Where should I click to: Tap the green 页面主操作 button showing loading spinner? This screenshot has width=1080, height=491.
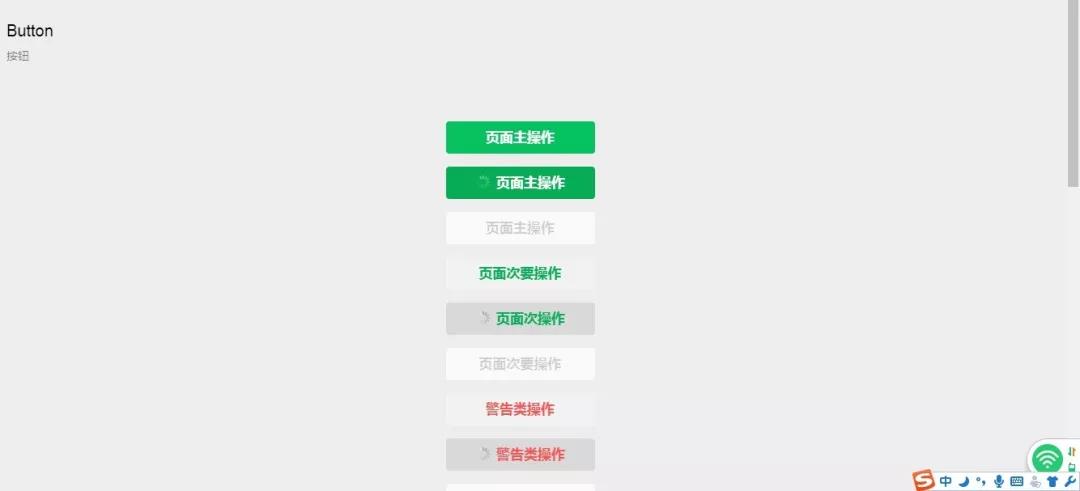pyautogui.click(x=520, y=183)
